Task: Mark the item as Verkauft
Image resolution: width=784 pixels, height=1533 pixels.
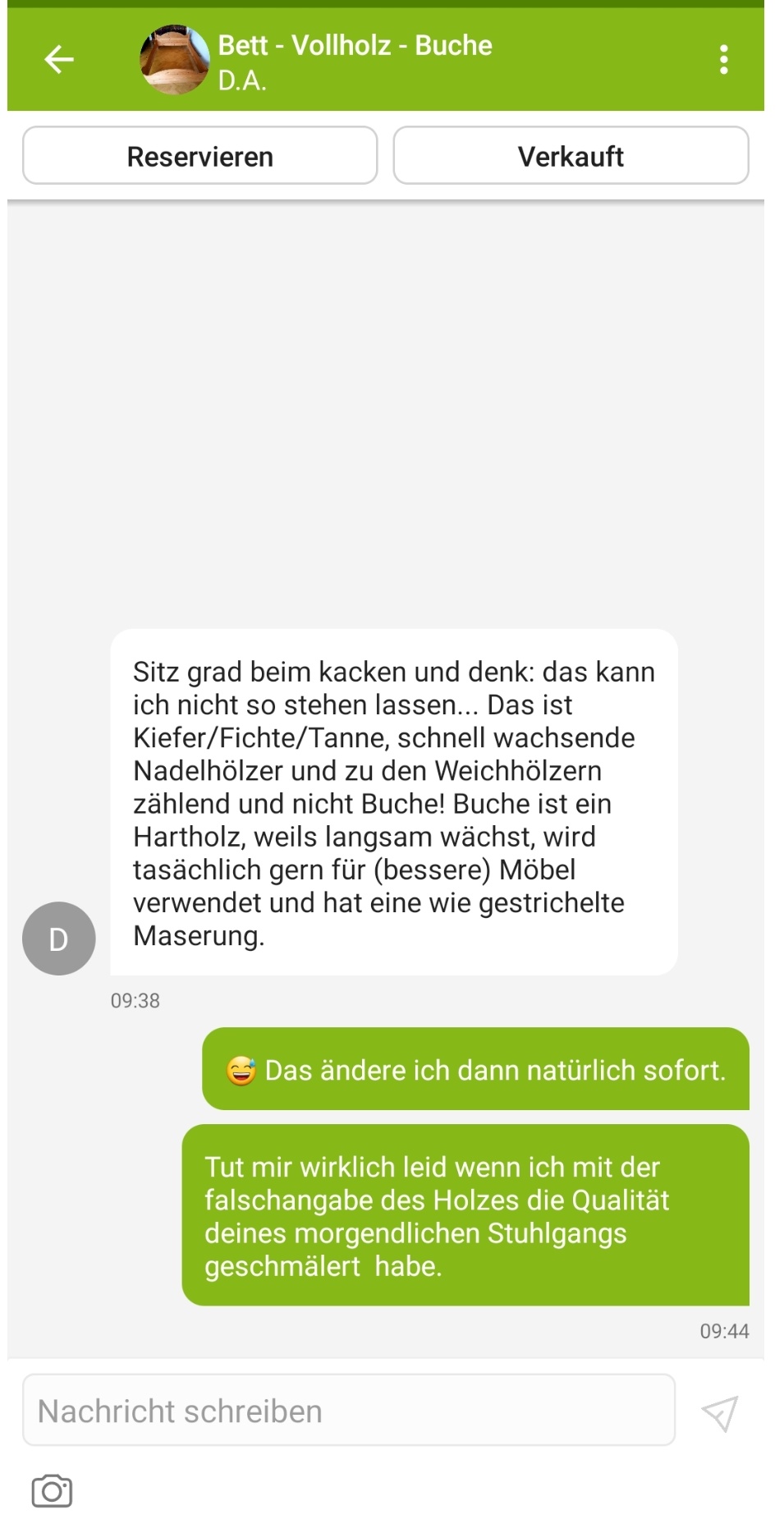Action: click(571, 156)
